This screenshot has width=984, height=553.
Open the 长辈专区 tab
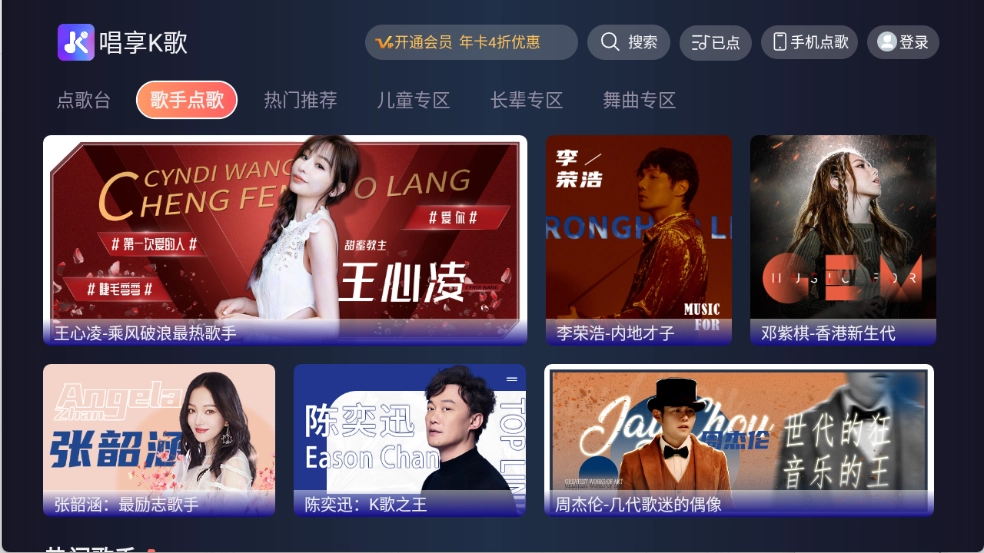[x=526, y=100]
